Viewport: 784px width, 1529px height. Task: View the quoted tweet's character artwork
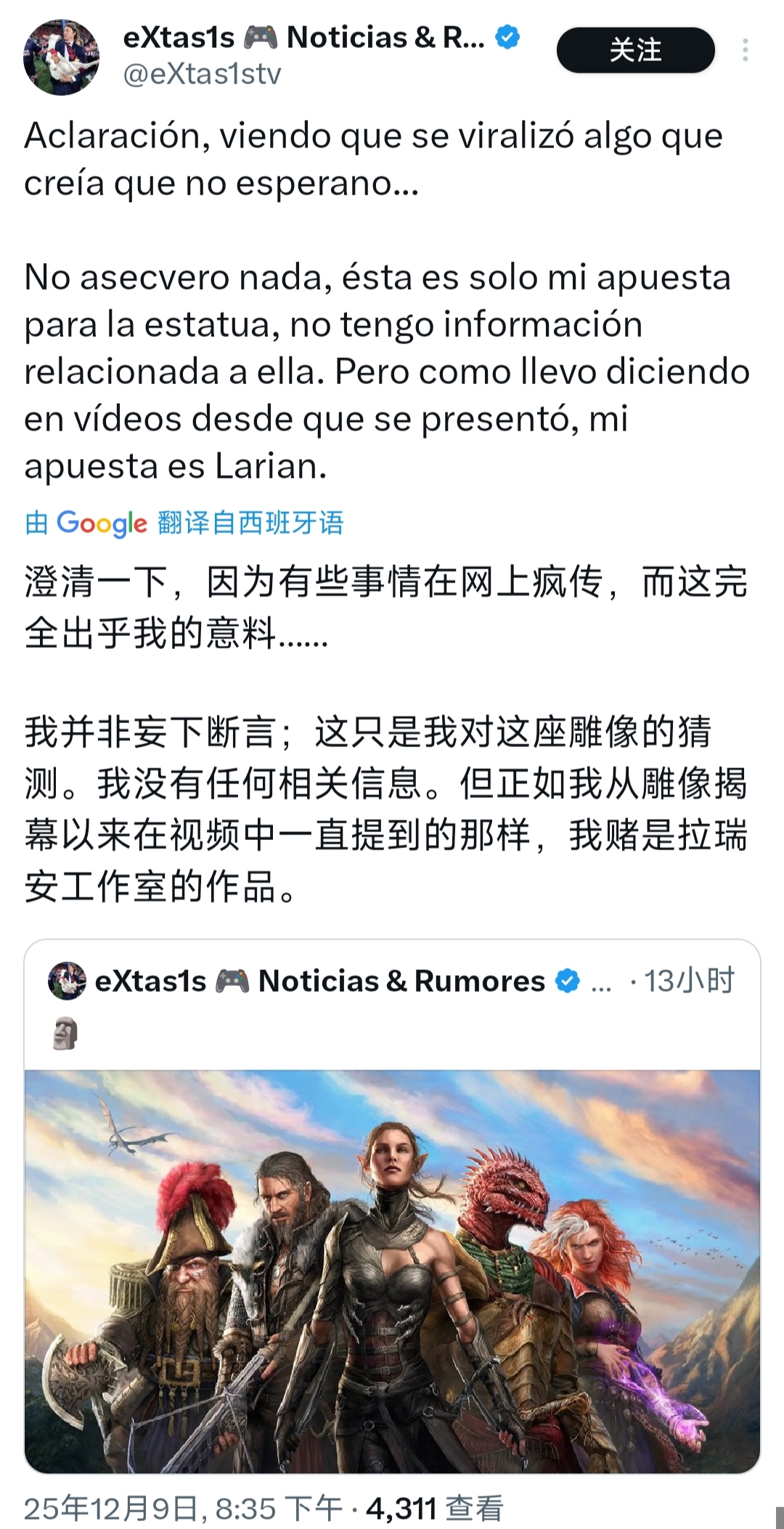(x=392, y=1271)
